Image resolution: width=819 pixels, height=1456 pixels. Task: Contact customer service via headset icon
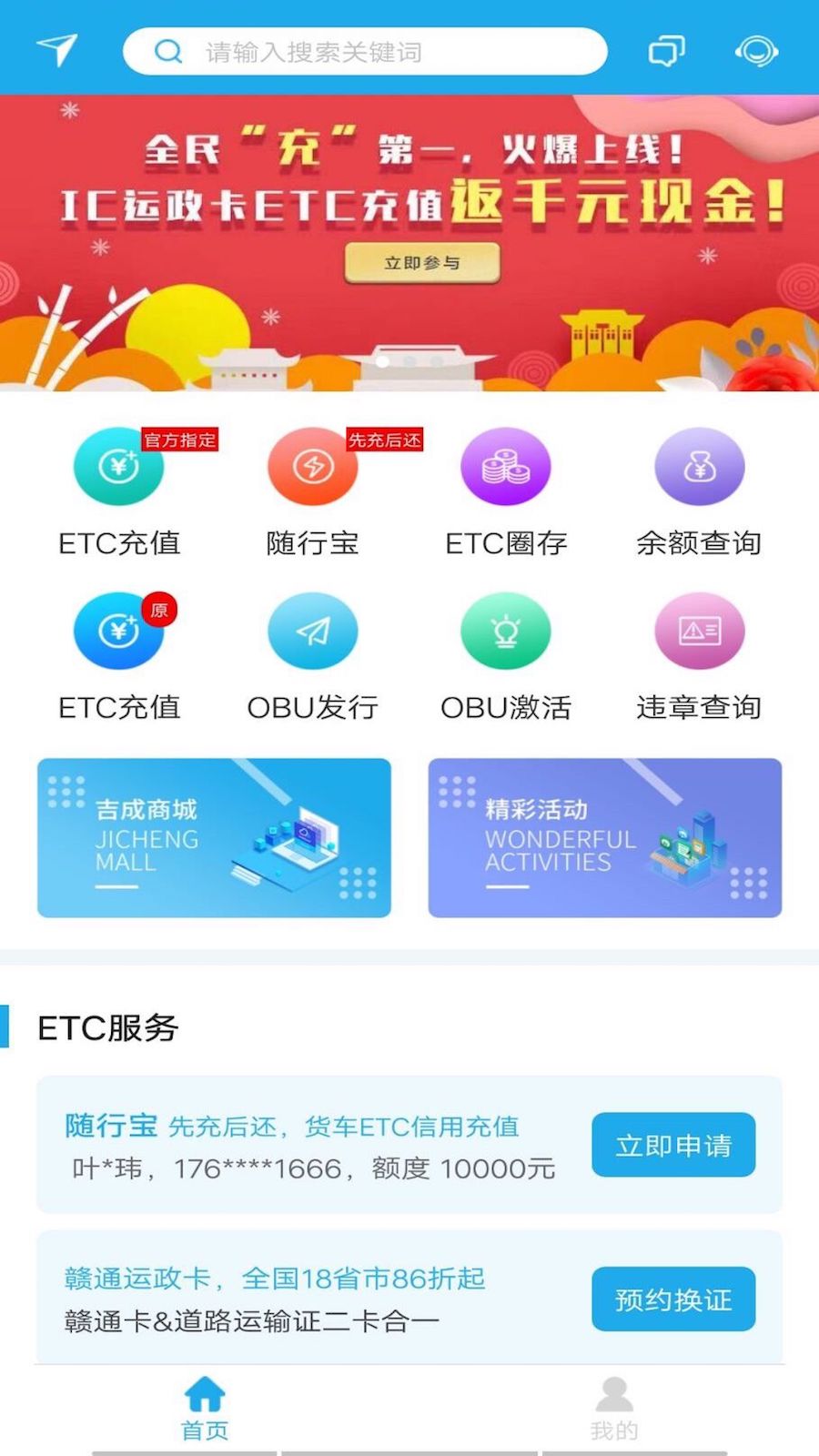click(x=756, y=51)
